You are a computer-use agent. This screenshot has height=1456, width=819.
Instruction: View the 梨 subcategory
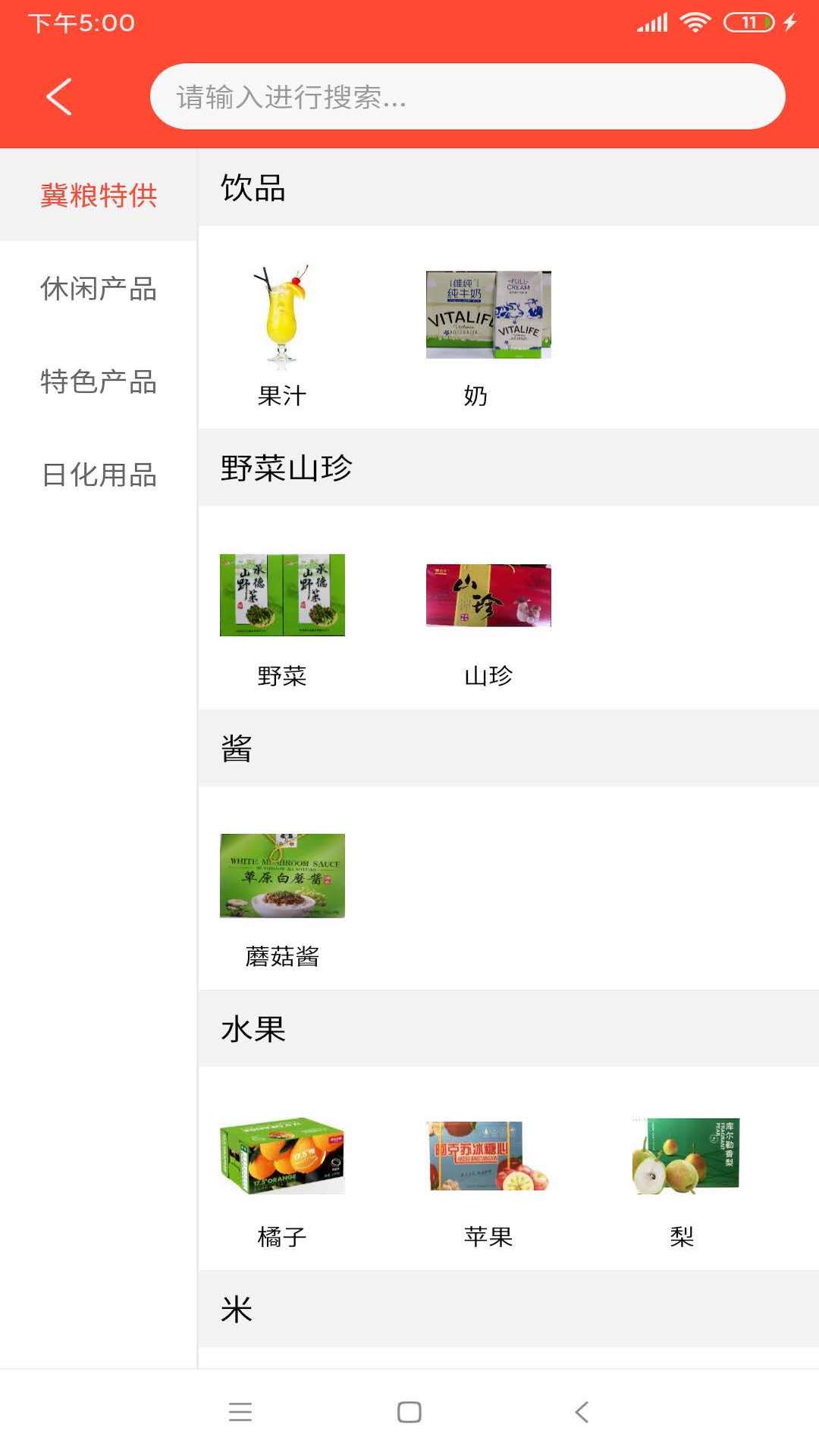tap(682, 1175)
